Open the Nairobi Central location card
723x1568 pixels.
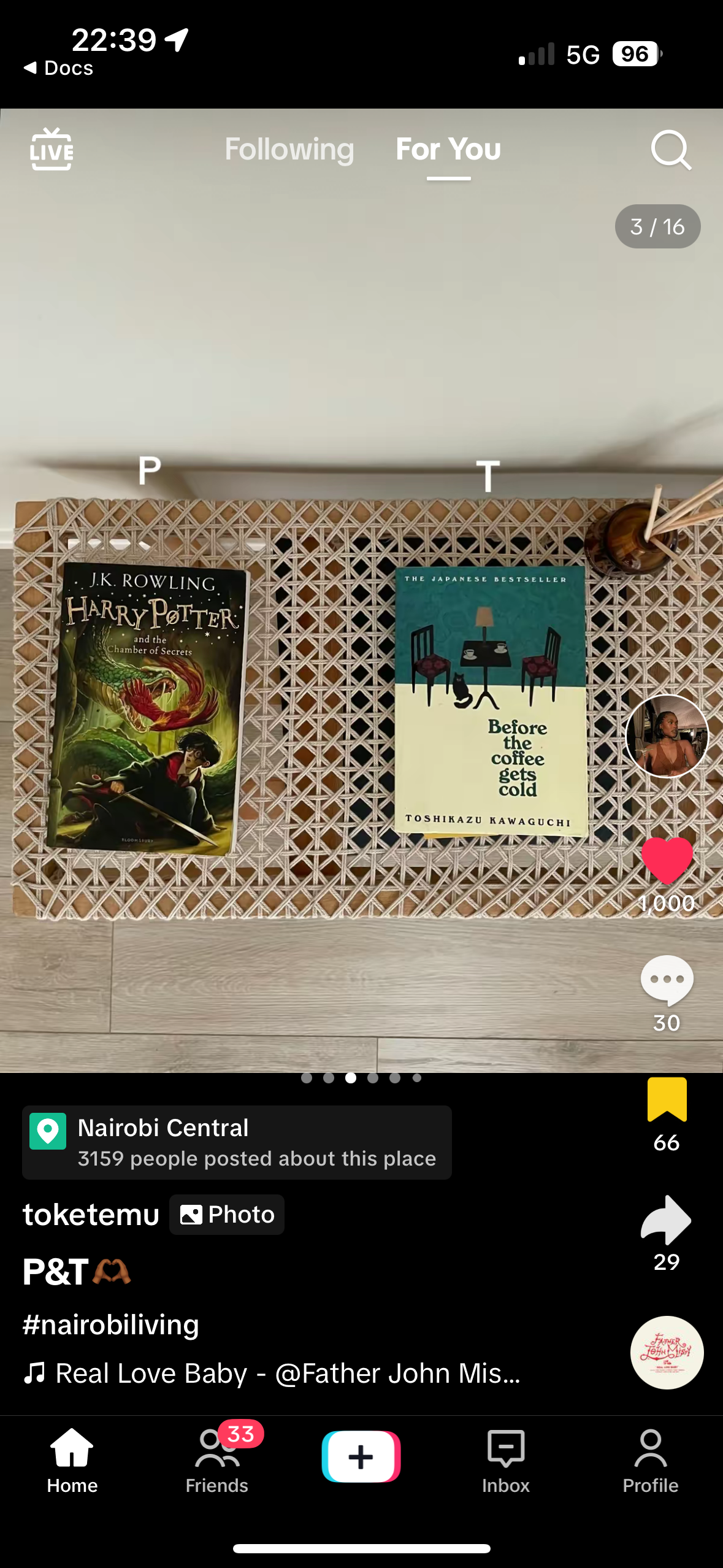pyautogui.click(x=237, y=1142)
